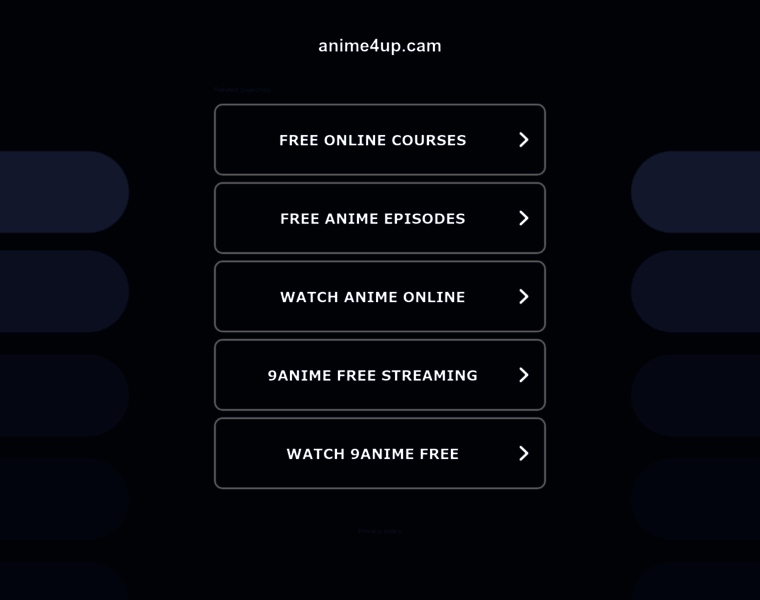View the Privacy Policy link
Viewport: 760px width, 600px height.
(x=380, y=531)
